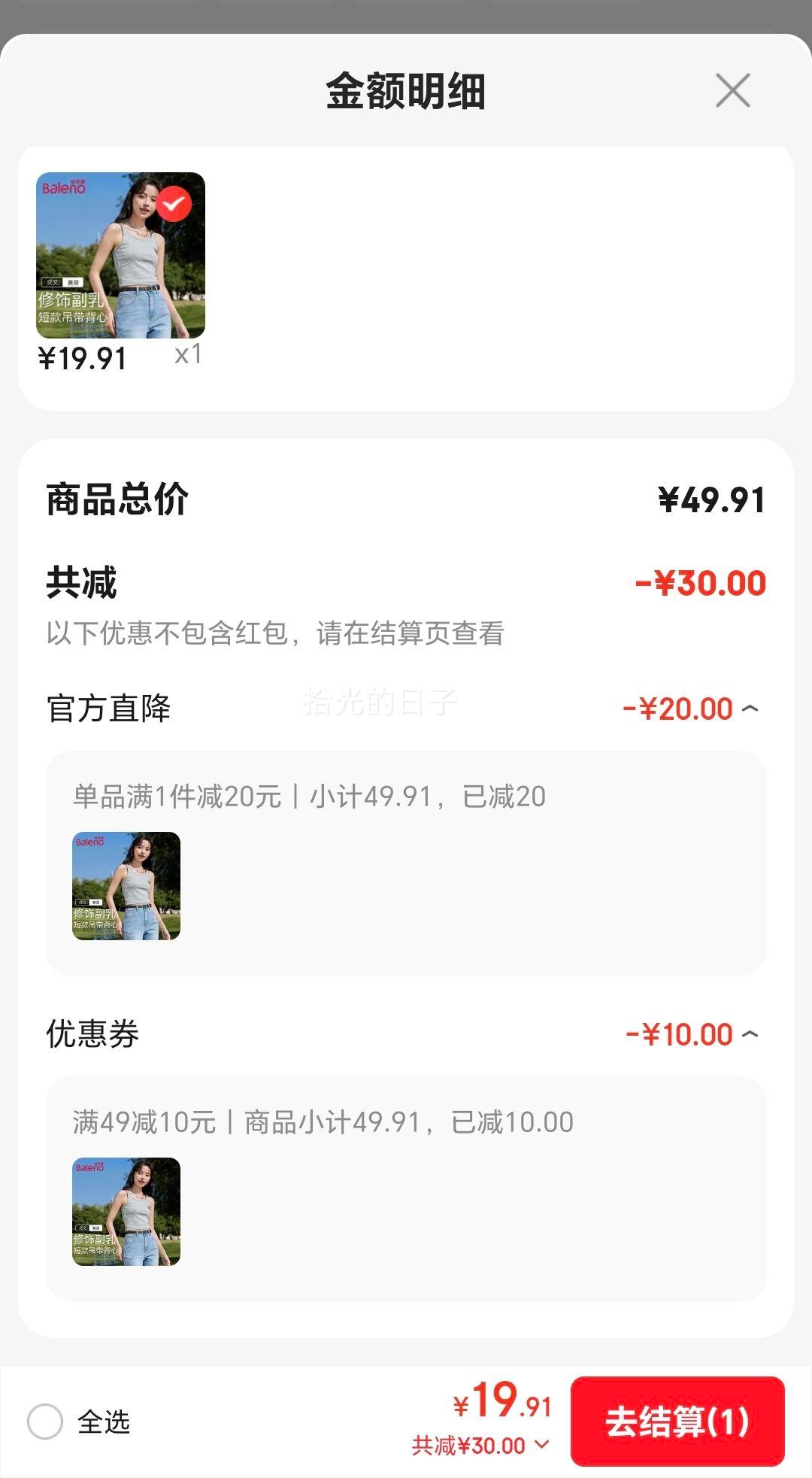Collapse the 共减¥30.00 summary at the bottom

point(542,1445)
